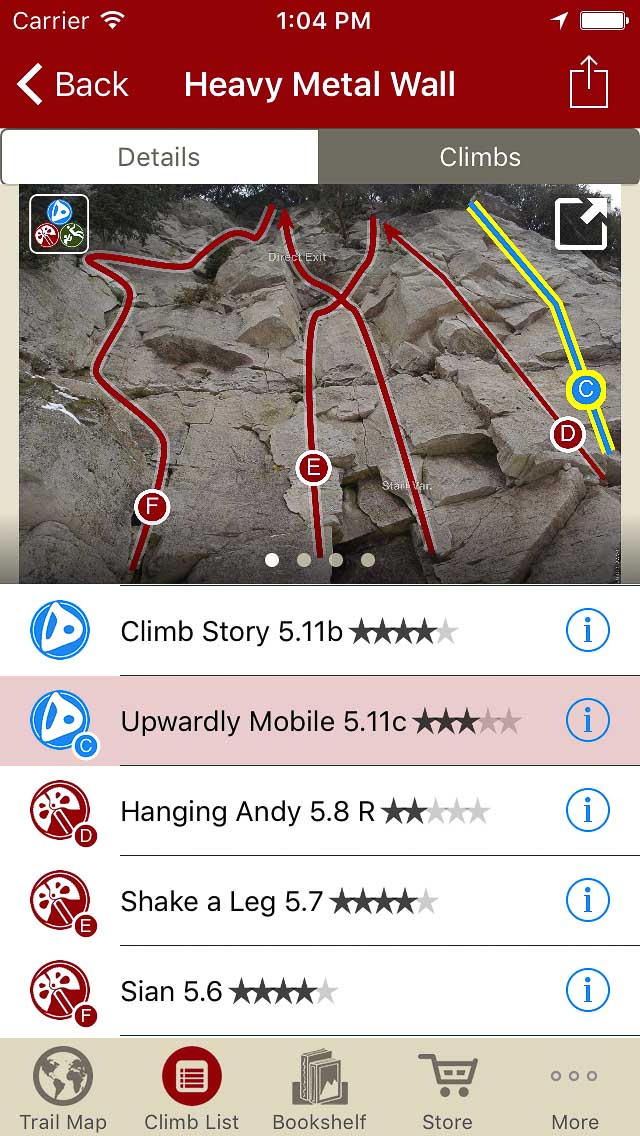This screenshot has width=640, height=1136.
Task: Open the Bookshelf tab
Action: (320, 1089)
